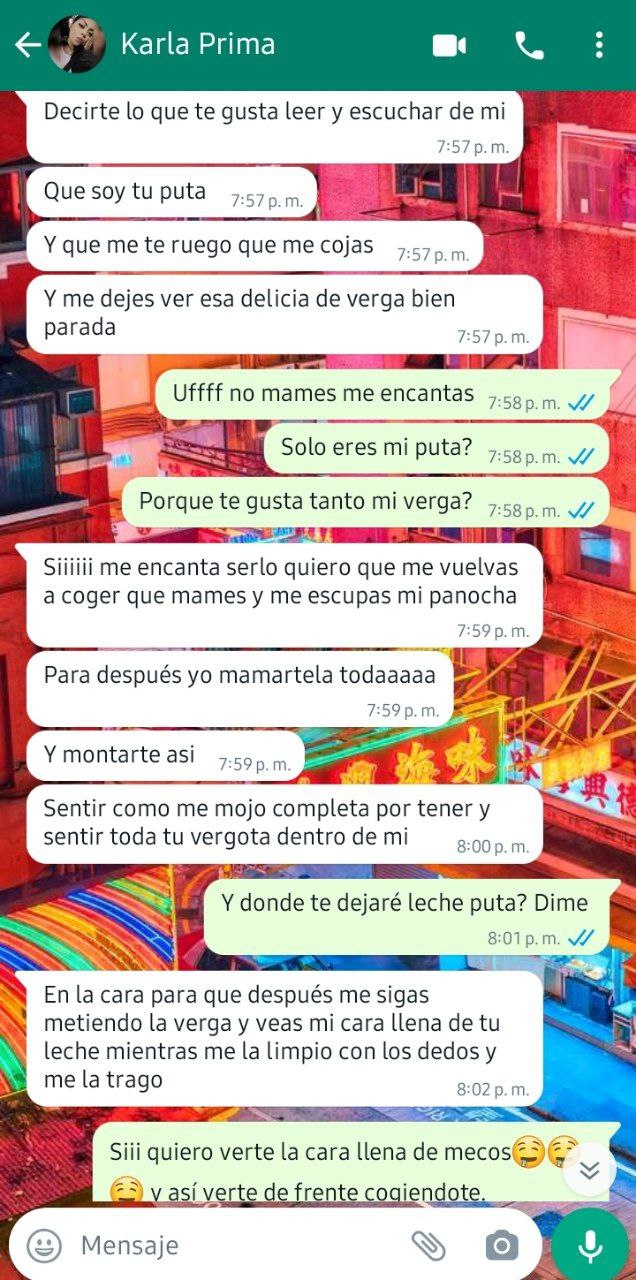The width and height of the screenshot is (636, 1280).
Task: Tap the microphone voice message button
Action: pyautogui.click(x=590, y=1245)
